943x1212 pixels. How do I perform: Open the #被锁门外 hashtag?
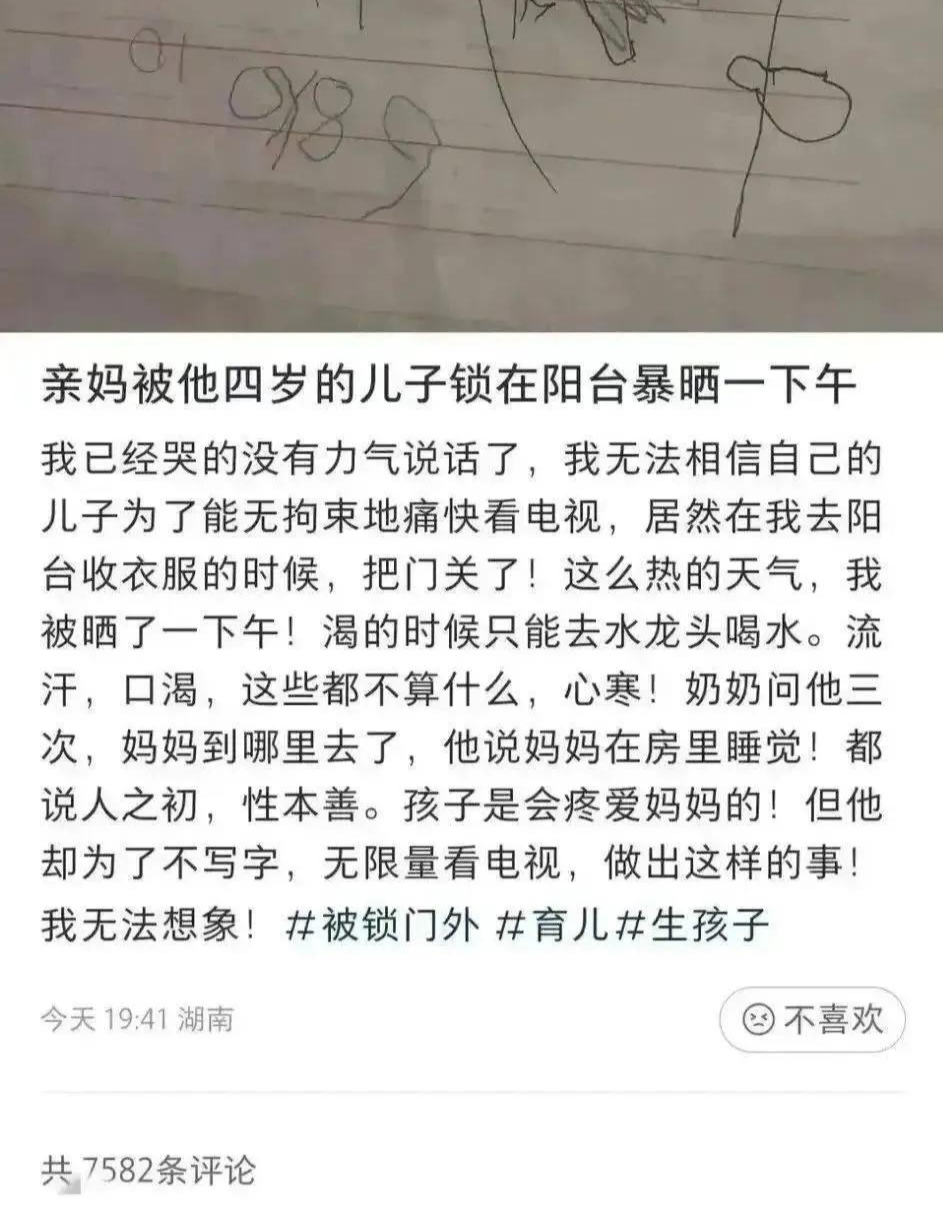click(x=384, y=926)
